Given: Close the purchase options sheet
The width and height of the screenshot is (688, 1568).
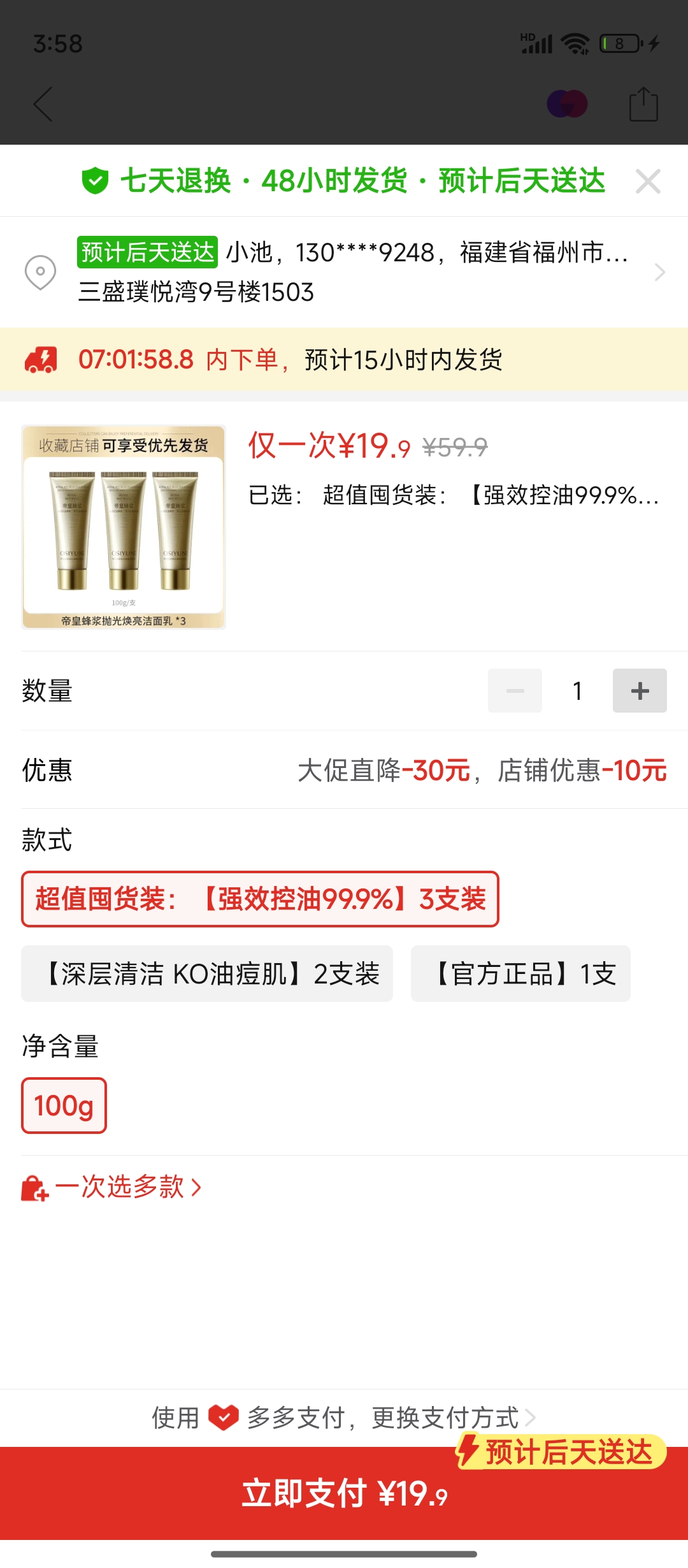Looking at the screenshot, I should 648,182.
